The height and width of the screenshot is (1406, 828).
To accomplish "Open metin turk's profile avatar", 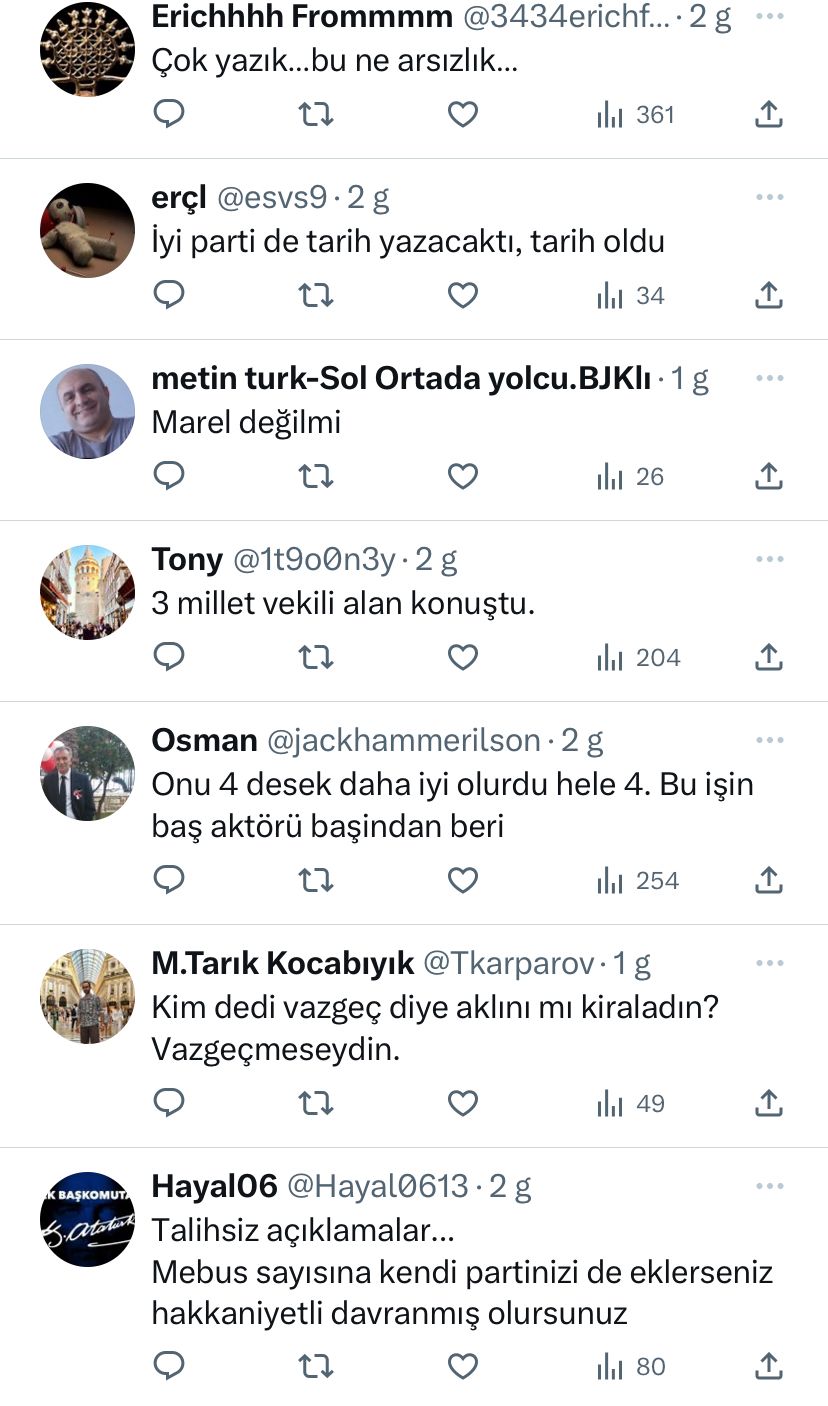I will (x=87, y=412).
